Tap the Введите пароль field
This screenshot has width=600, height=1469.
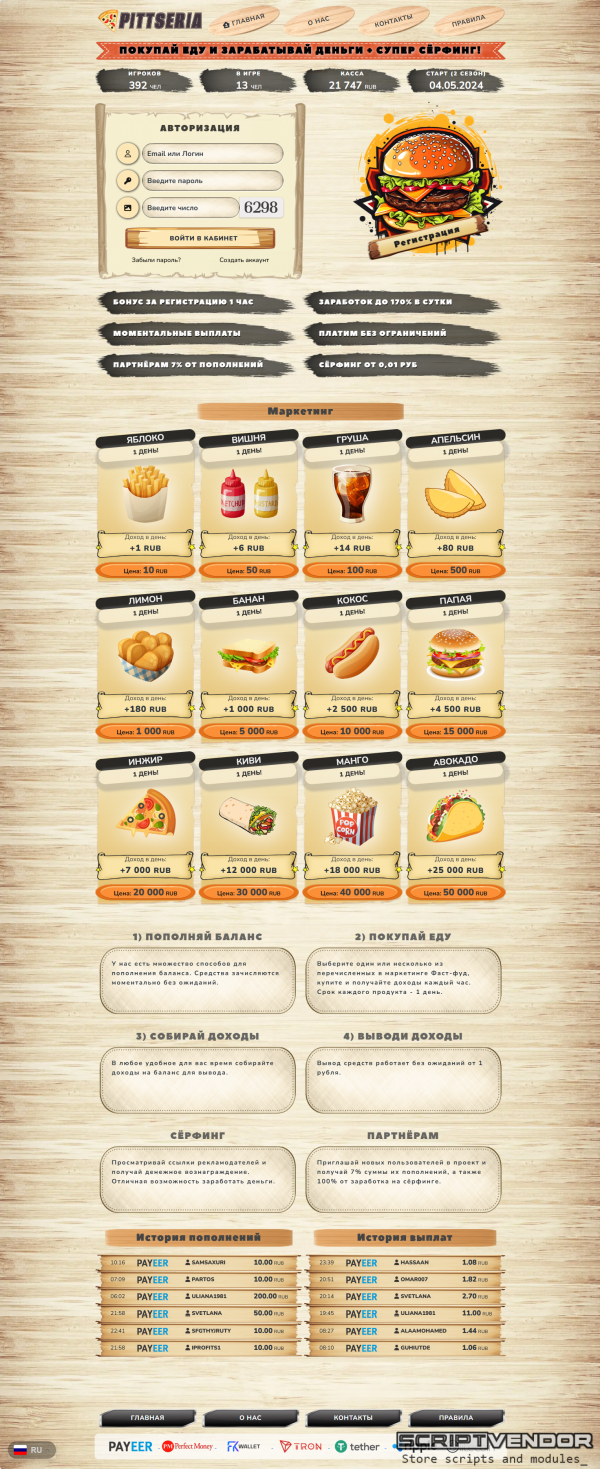point(211,181)
